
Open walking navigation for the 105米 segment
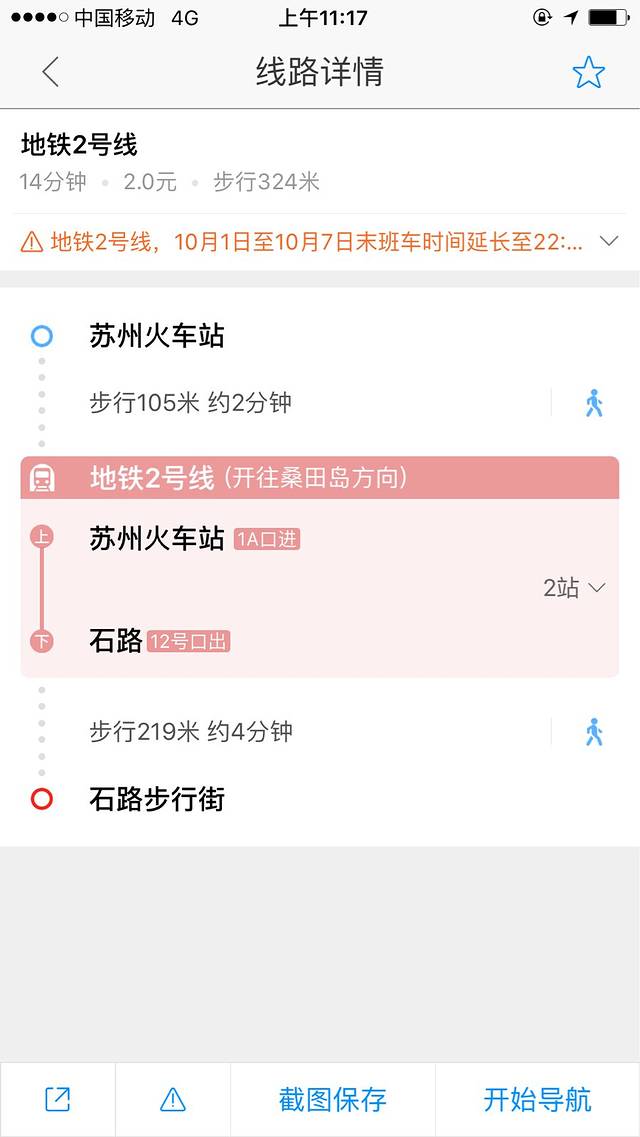594,403
